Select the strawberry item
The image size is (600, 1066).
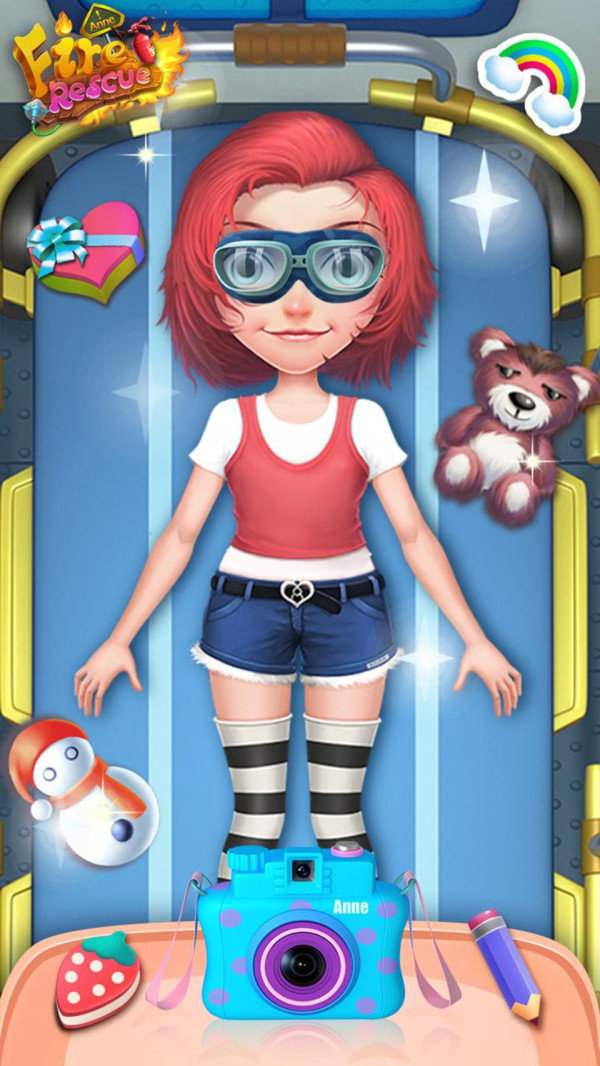click(x=96, y=978)
